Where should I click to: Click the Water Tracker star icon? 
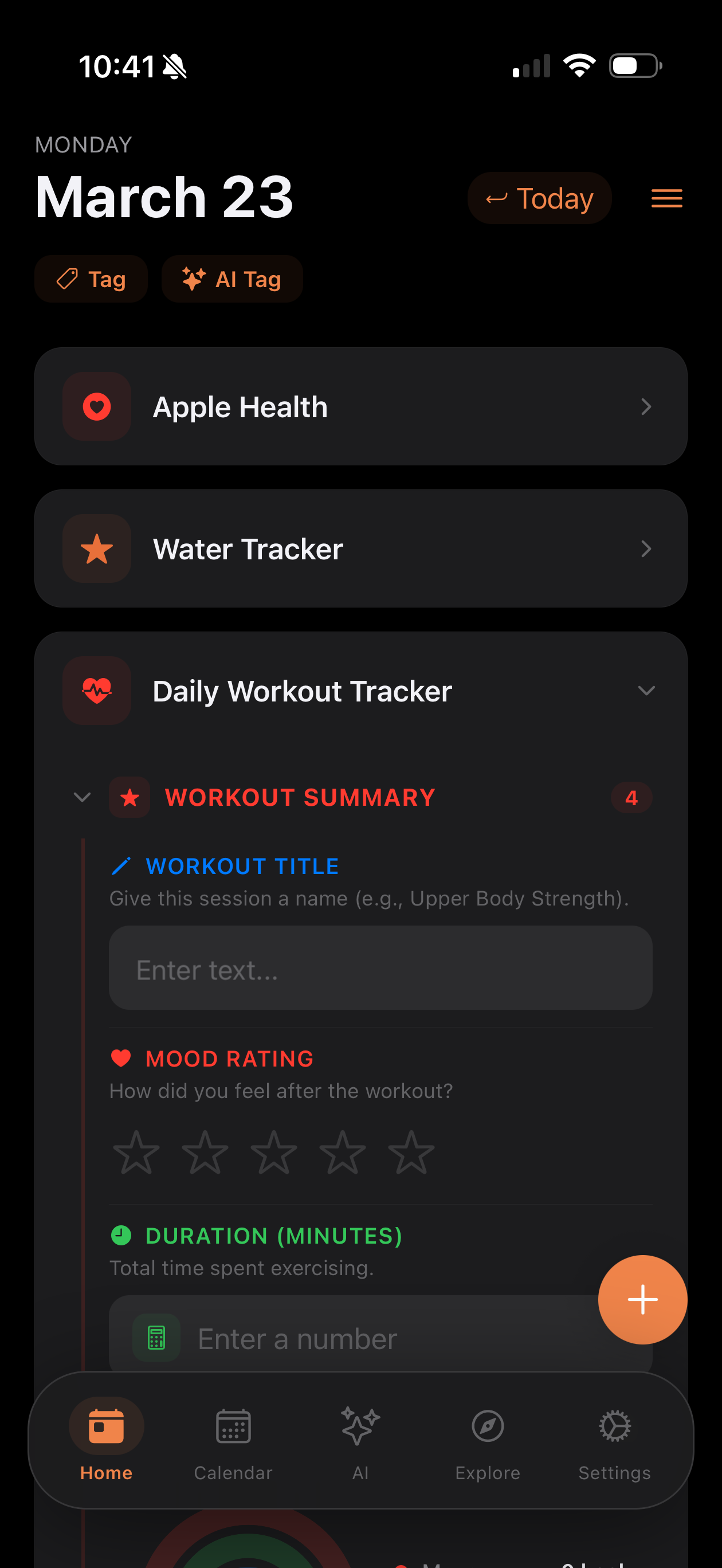click(x=96, y=548)
